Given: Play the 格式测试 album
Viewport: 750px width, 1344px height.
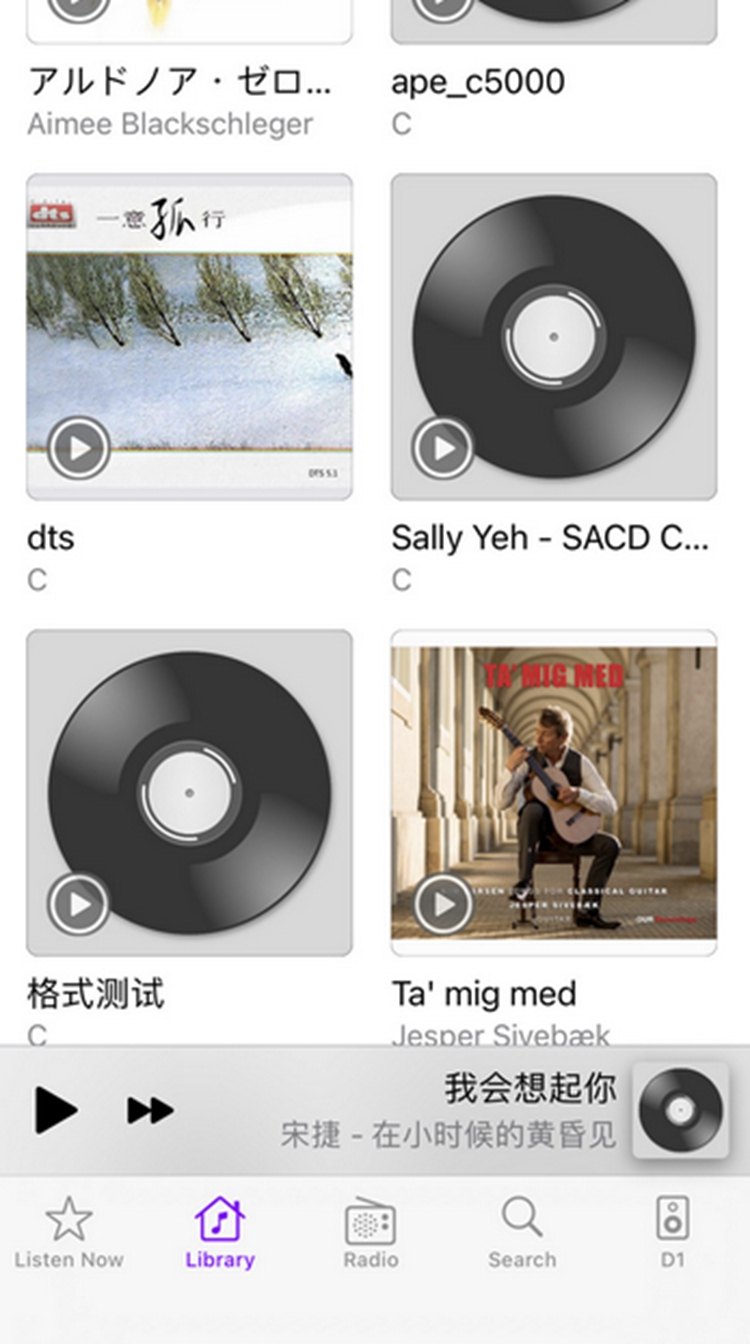Looking at the screenshot, I should point(79,905).
